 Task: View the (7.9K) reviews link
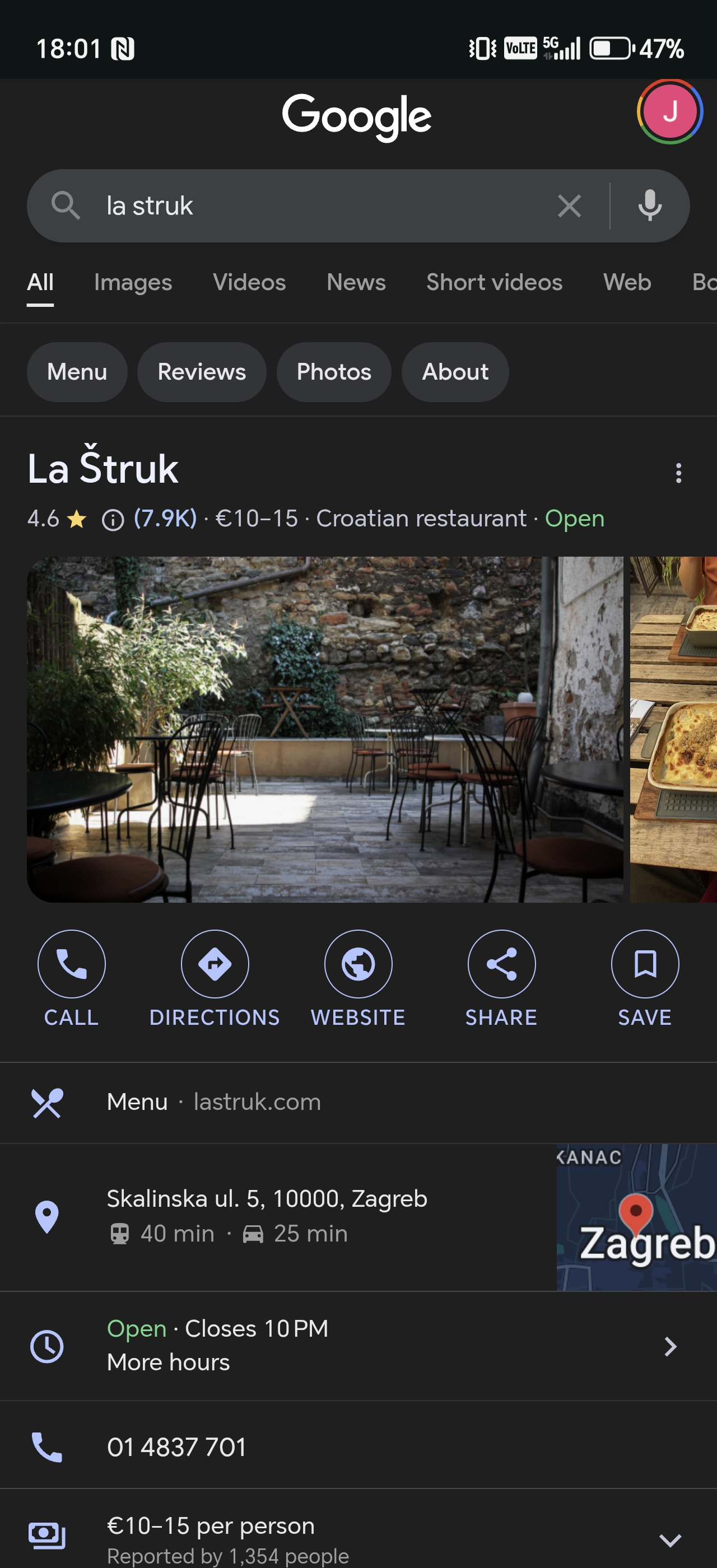tap(165, 519)
